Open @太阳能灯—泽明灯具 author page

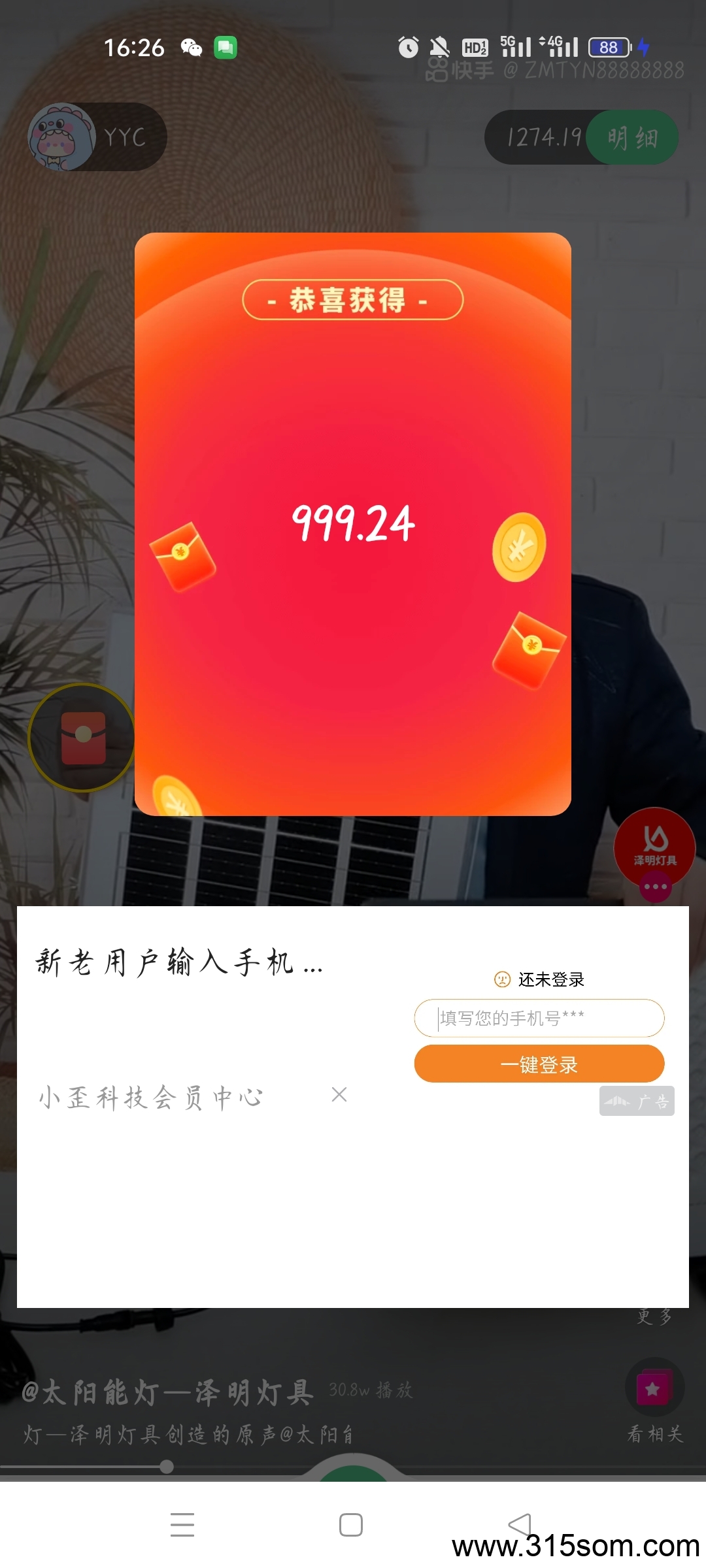tap(167, 1392)
